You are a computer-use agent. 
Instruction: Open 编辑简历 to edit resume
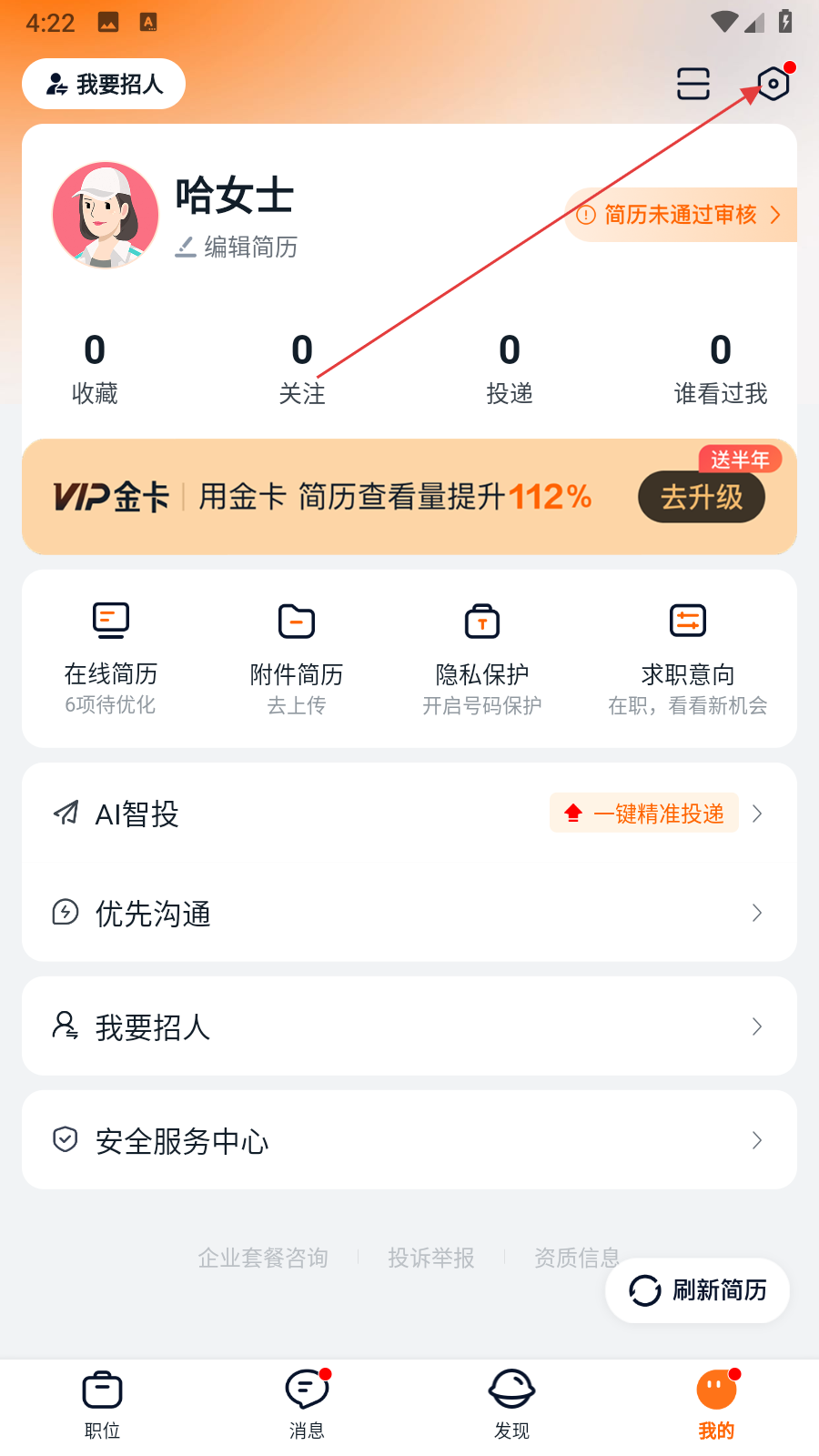237,248
